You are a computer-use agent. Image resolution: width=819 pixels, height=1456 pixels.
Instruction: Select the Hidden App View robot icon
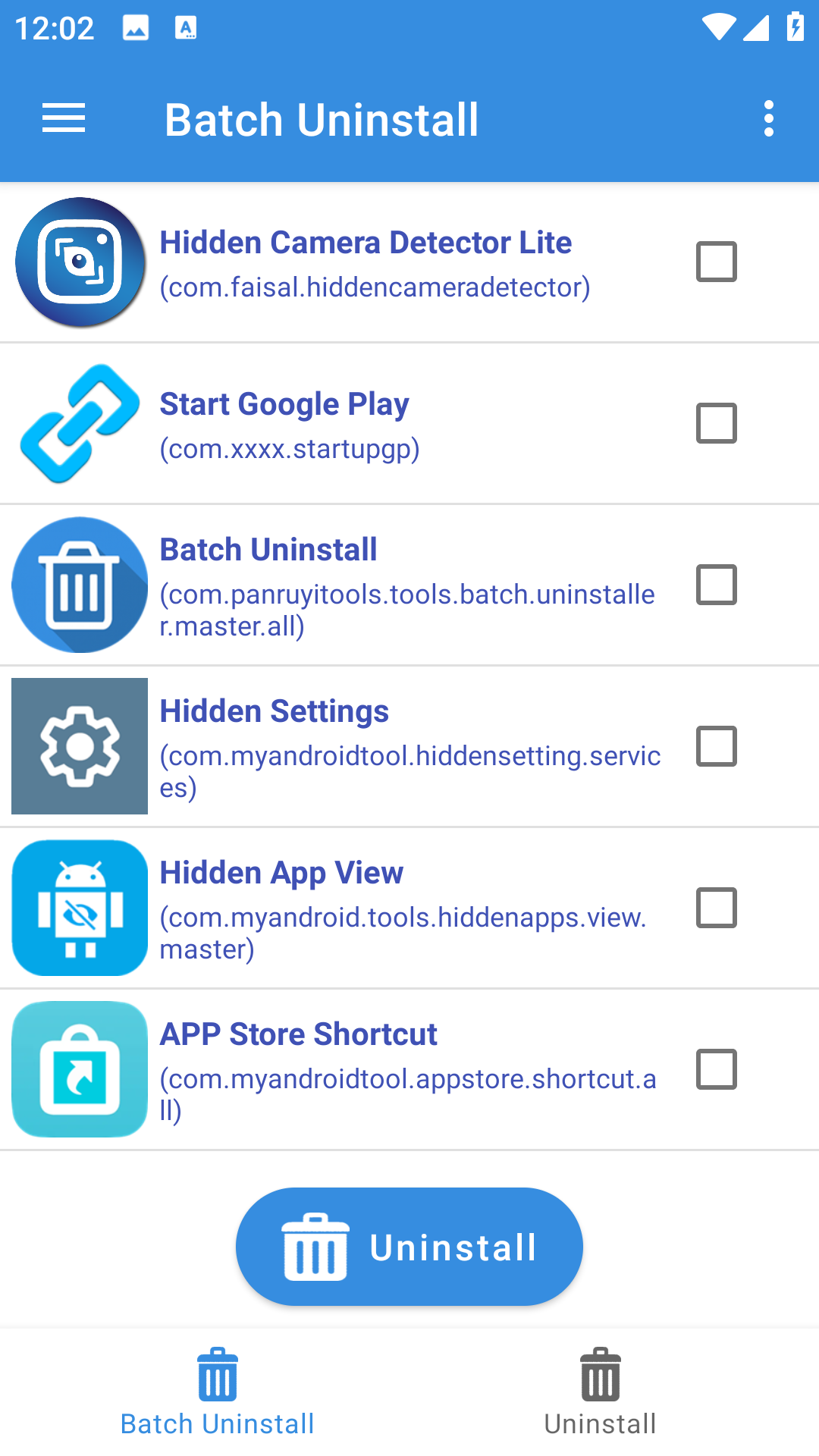(x=79, y=908)
